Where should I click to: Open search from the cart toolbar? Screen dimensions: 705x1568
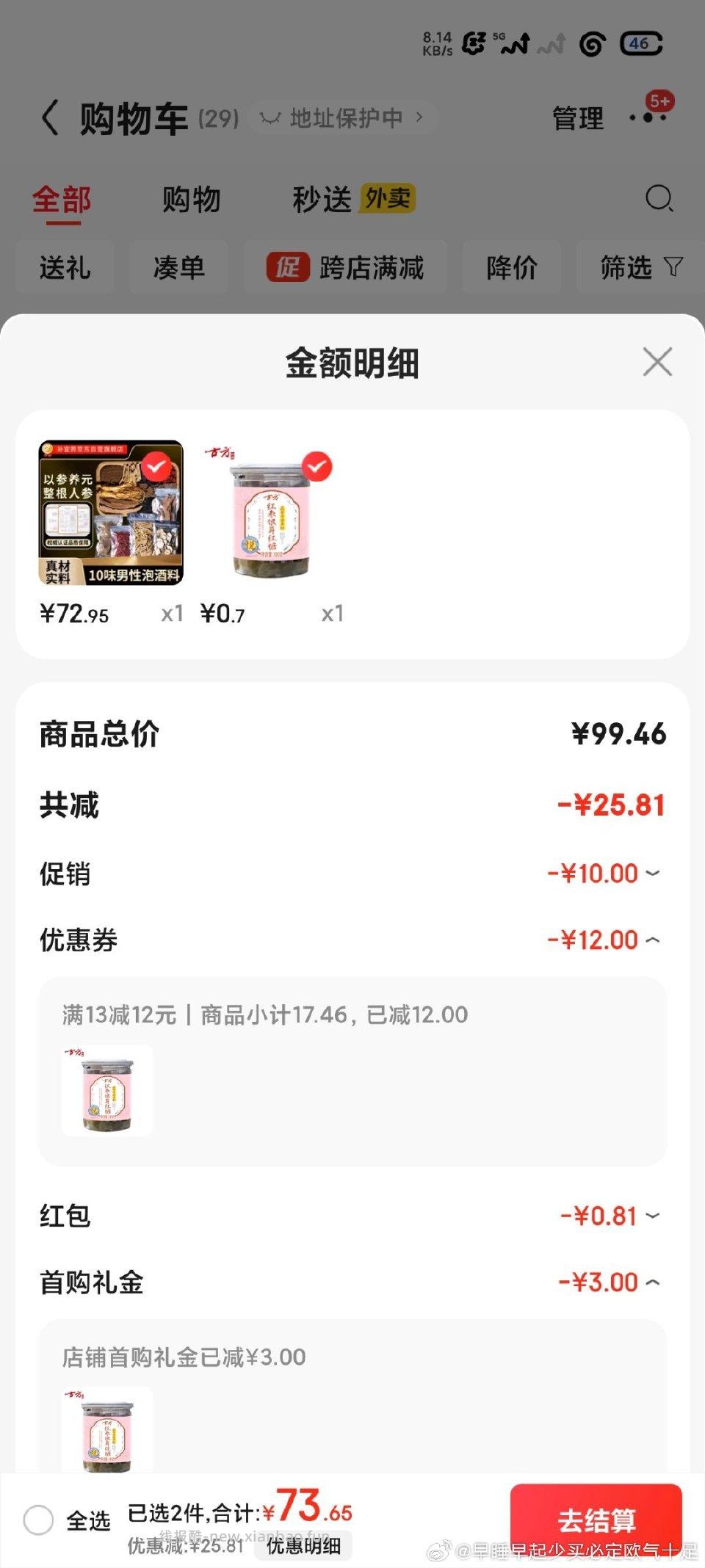[x=660, y=199]
